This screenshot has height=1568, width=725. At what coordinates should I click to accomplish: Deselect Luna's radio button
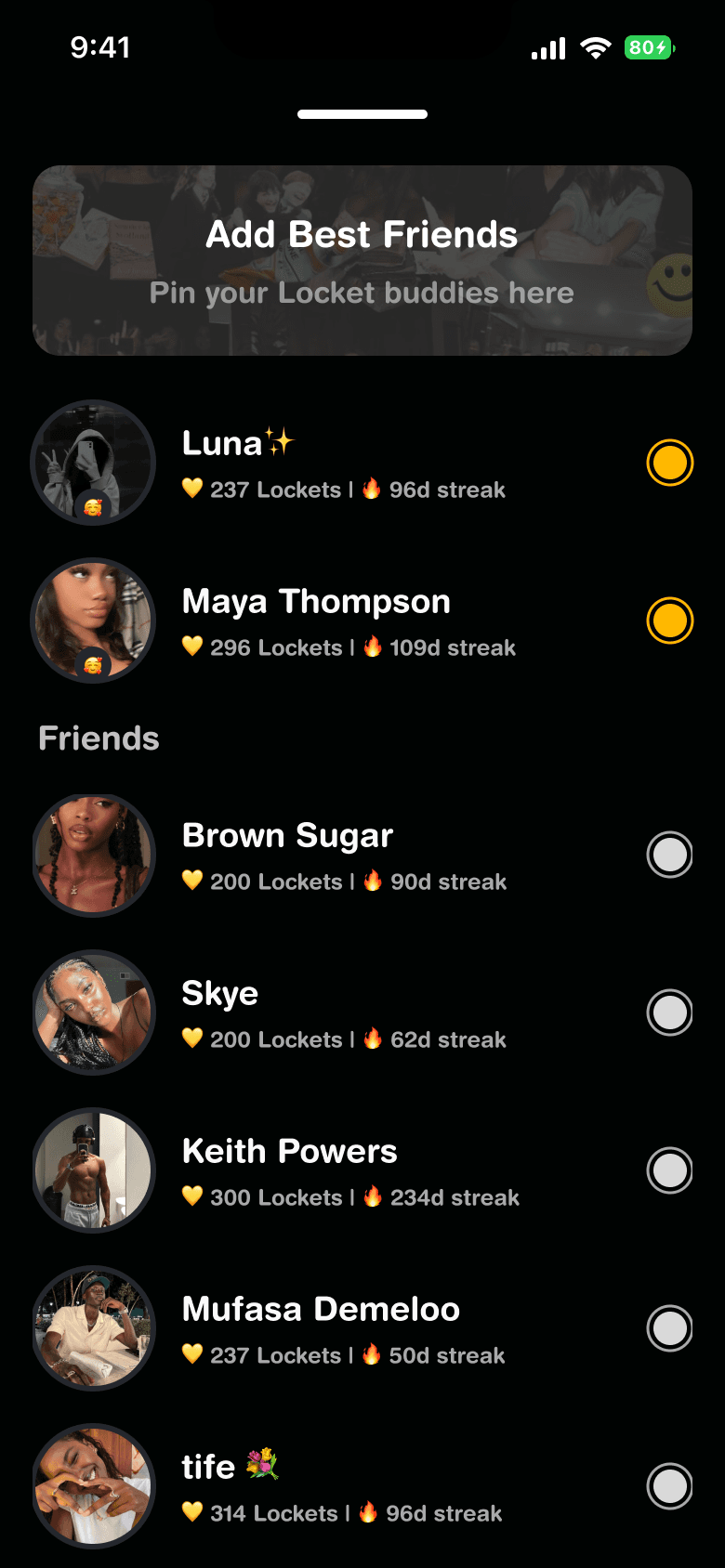pos(669,463)
